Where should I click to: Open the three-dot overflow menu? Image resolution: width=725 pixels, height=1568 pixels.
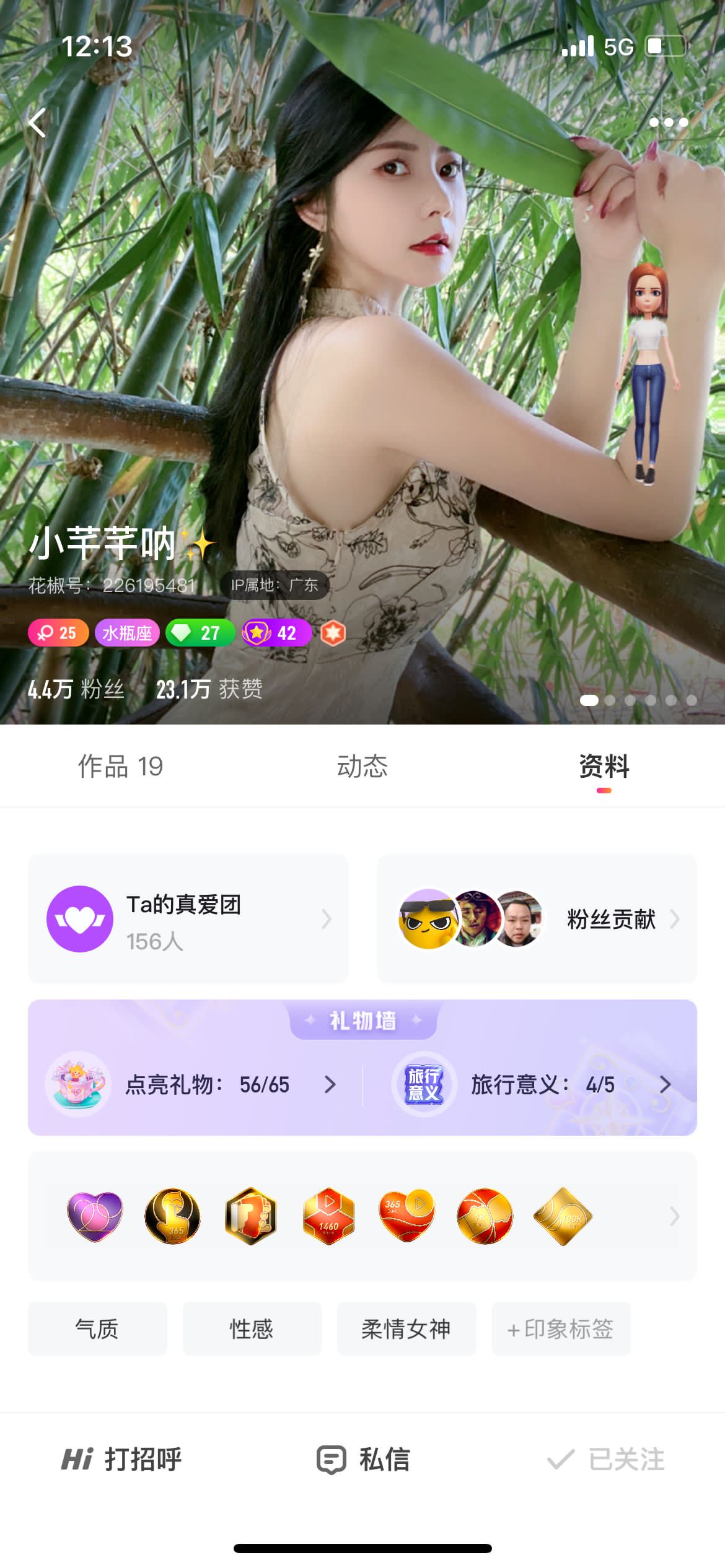pyautogui.click(x=668, y=123)
